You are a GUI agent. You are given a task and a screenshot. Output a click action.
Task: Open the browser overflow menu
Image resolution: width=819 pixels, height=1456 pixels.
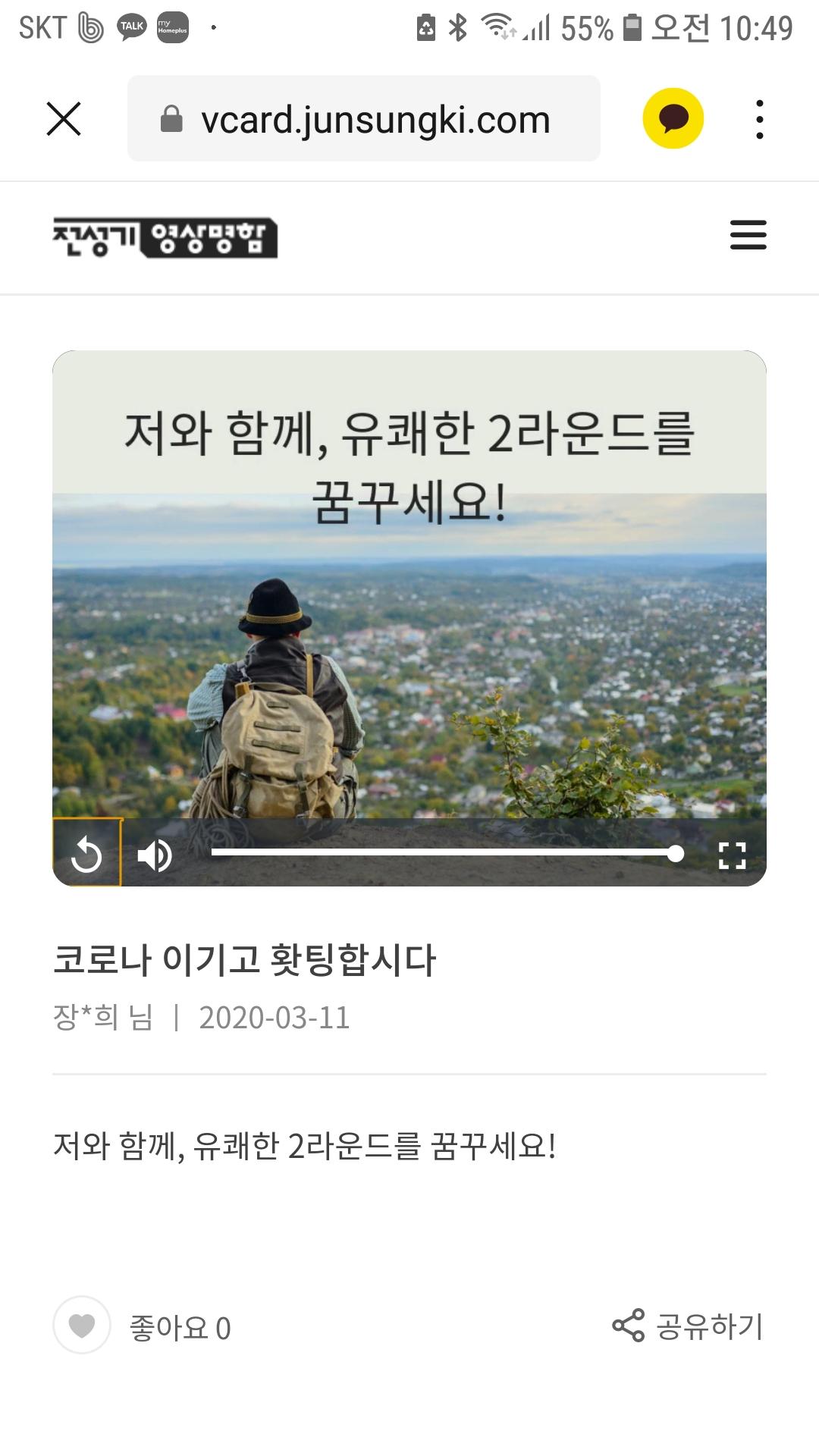pos(759,119)
